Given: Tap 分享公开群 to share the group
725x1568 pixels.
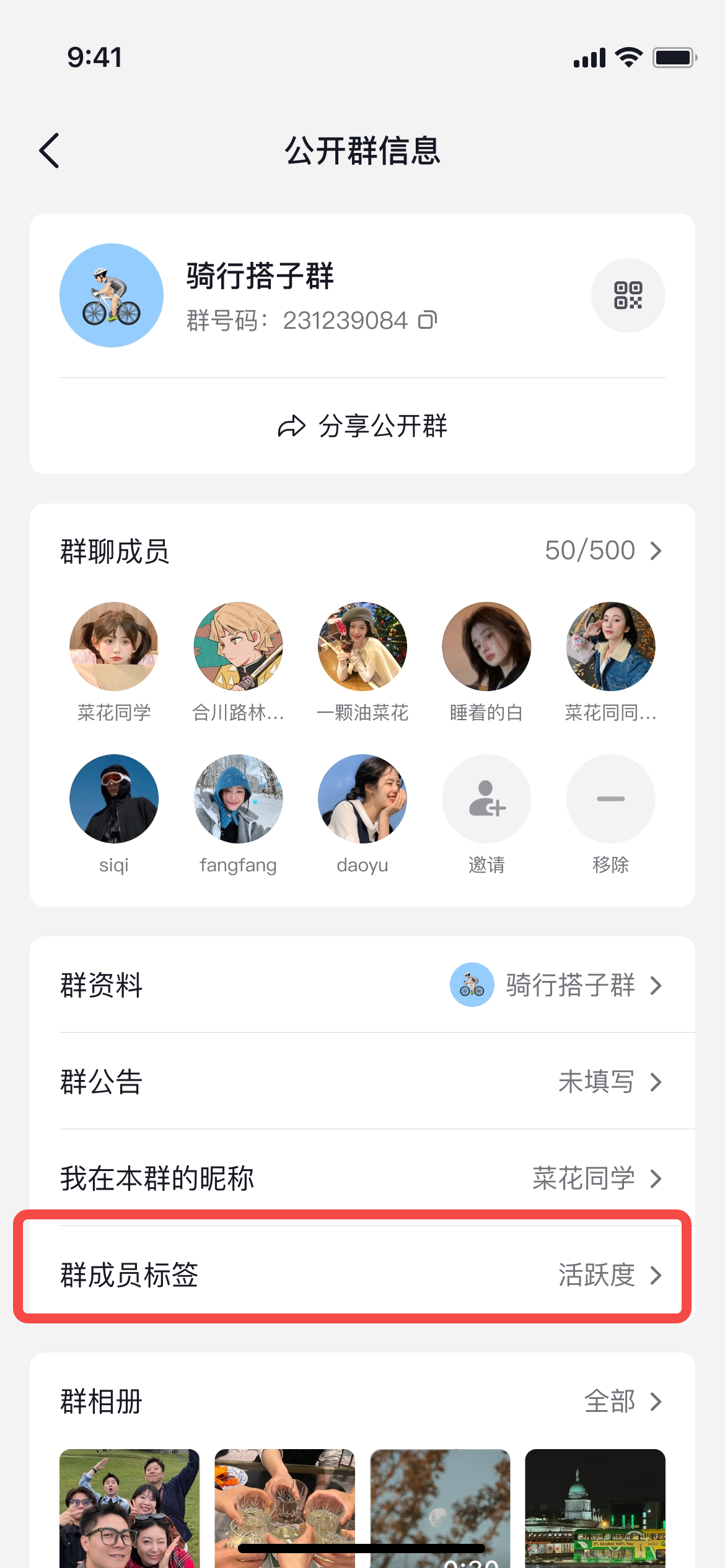Looking at the screenshot, I should point(362,426).
